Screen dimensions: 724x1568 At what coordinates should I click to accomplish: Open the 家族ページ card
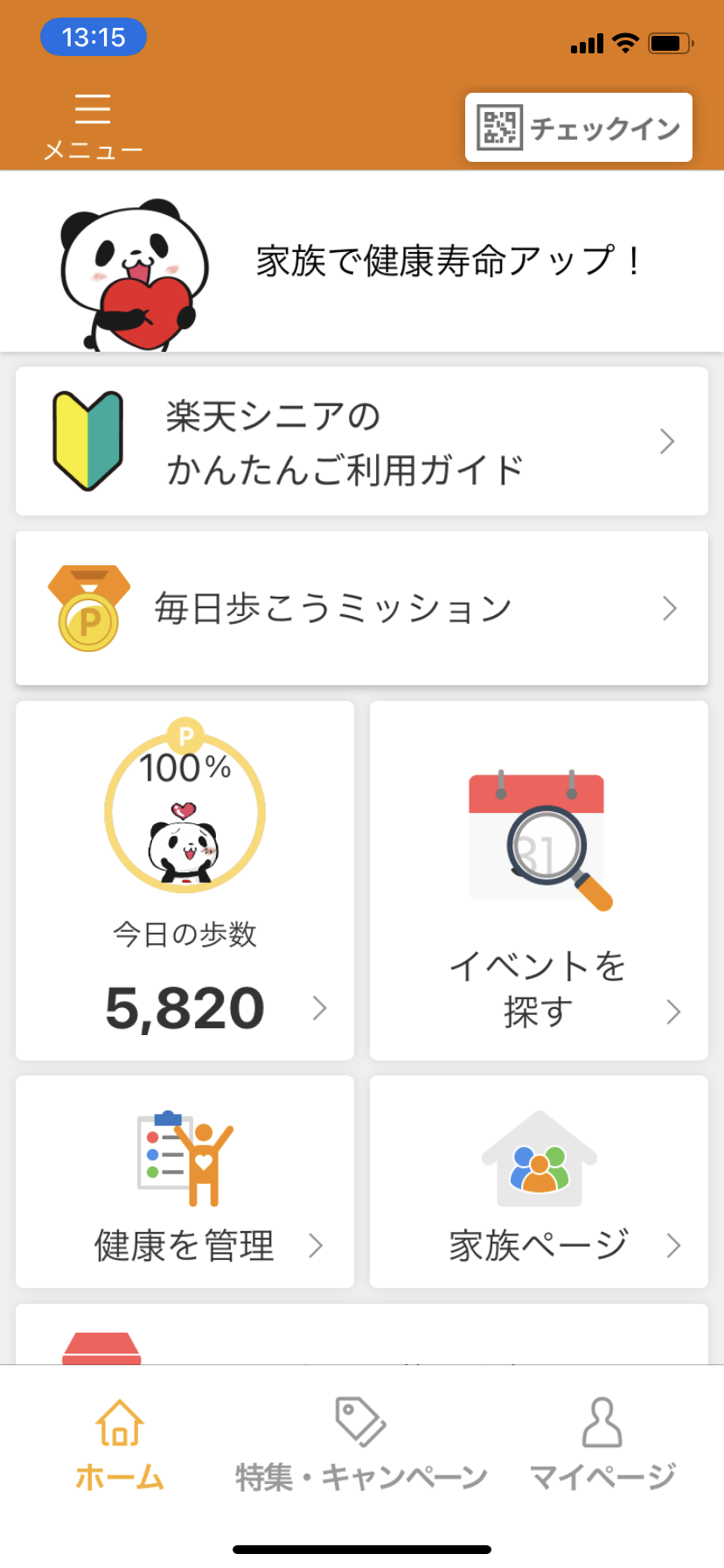coord(539,1181)
